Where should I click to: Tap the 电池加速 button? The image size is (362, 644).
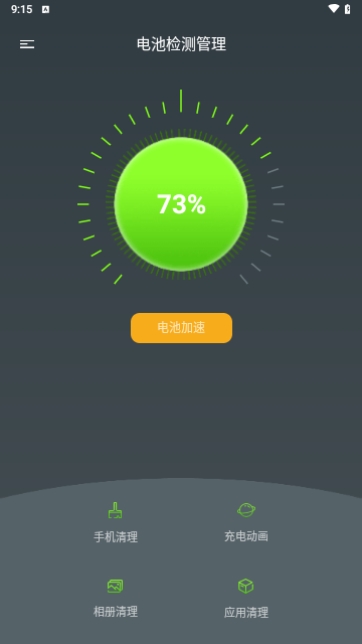[181, 328]
